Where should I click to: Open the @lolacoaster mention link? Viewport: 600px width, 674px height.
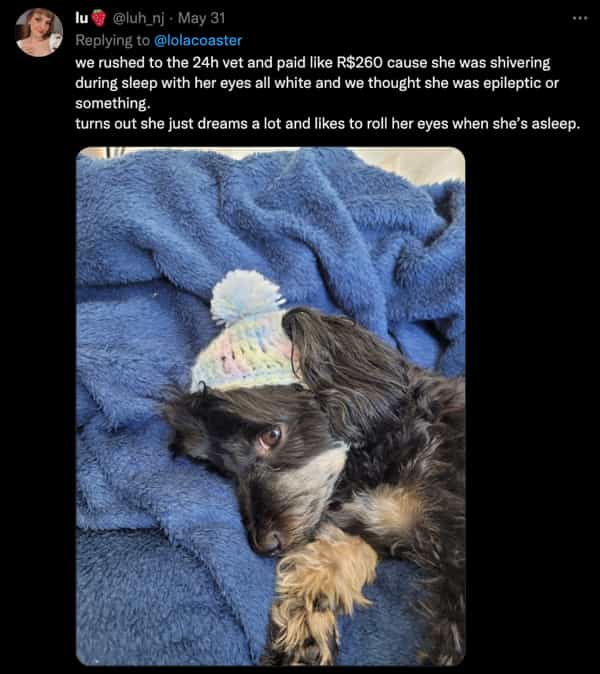coord(197,40)
